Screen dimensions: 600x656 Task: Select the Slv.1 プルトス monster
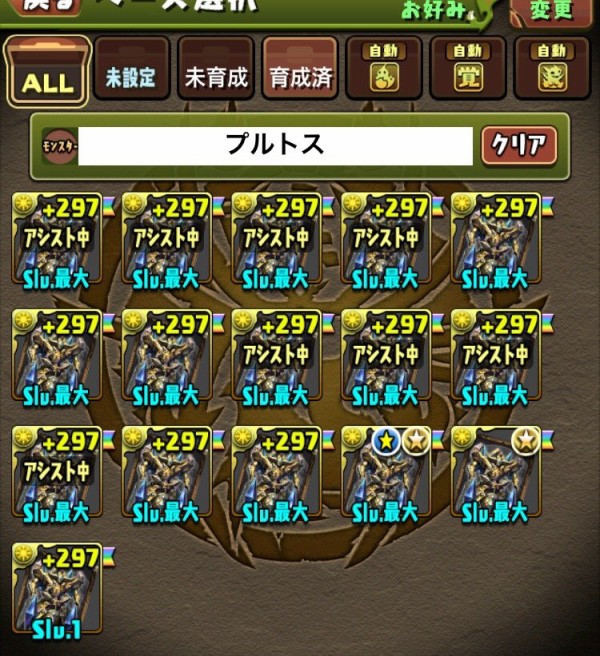57,590
